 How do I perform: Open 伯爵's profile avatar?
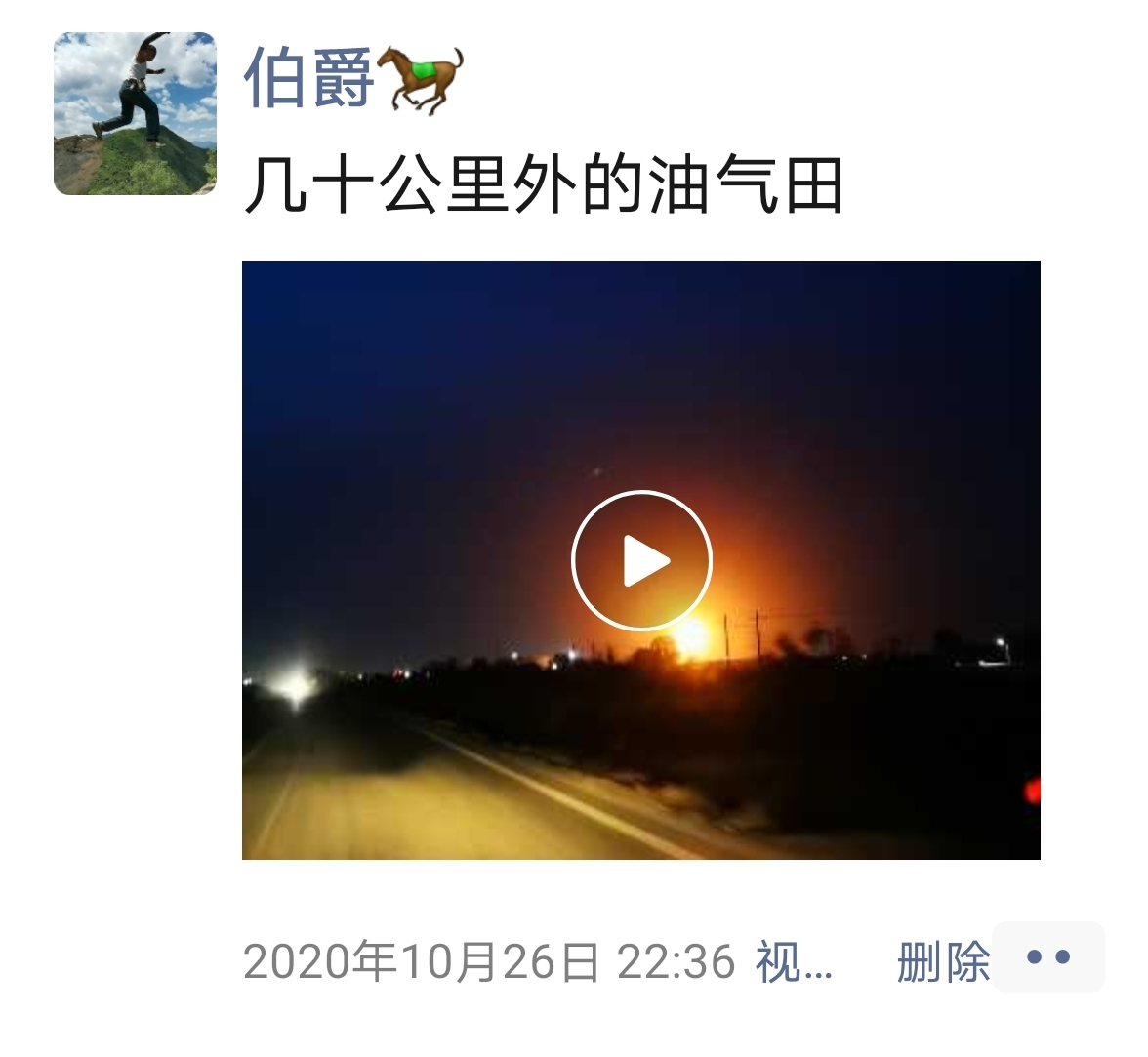pyautogui.click(x=135, y=113)
